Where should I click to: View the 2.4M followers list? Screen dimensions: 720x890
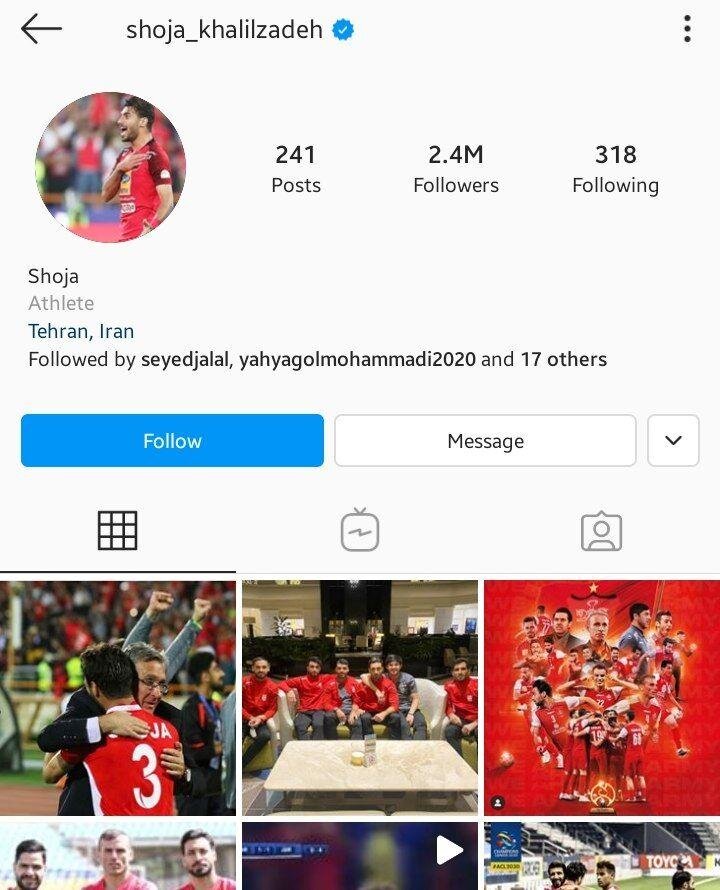tap(455, 168)
